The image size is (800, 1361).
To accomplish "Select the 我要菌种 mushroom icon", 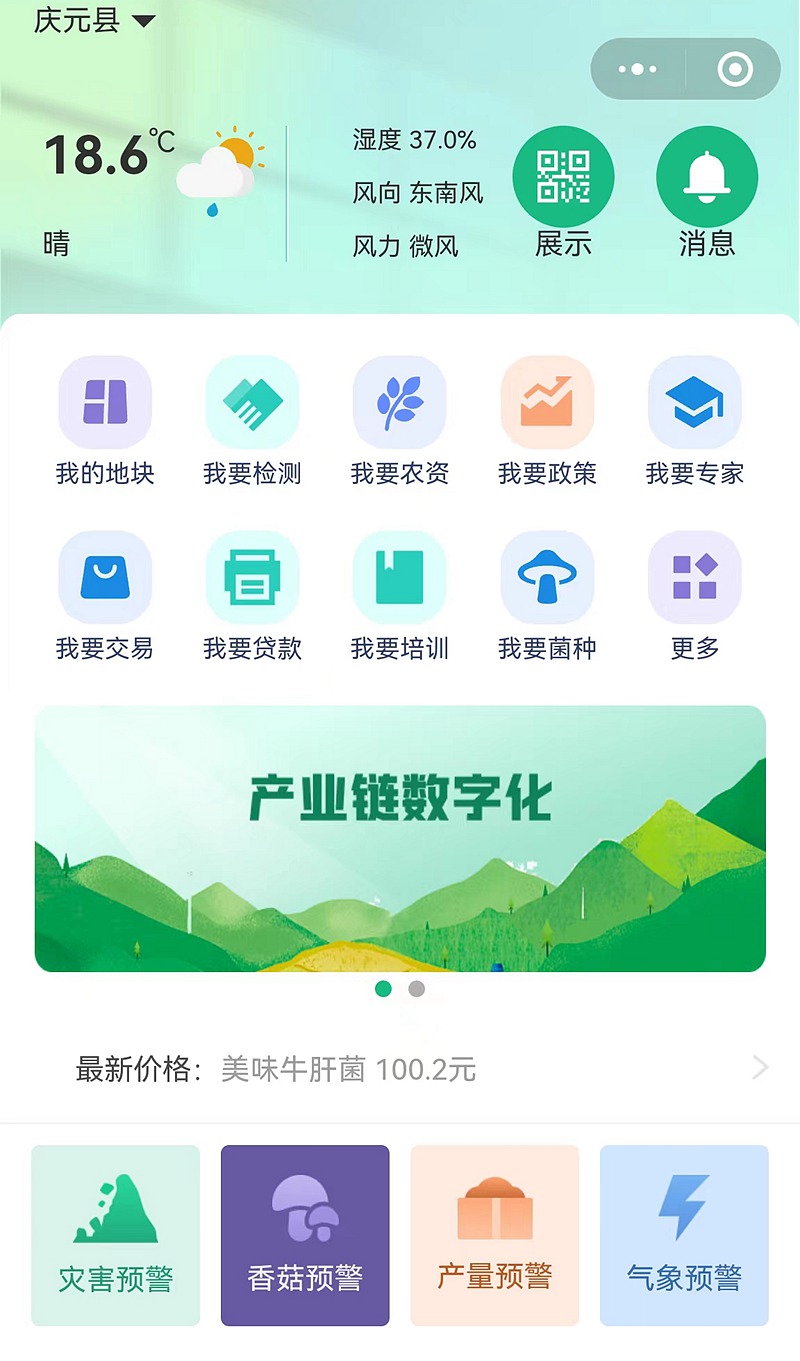I will pyautogui.click(x=547, y=577).
